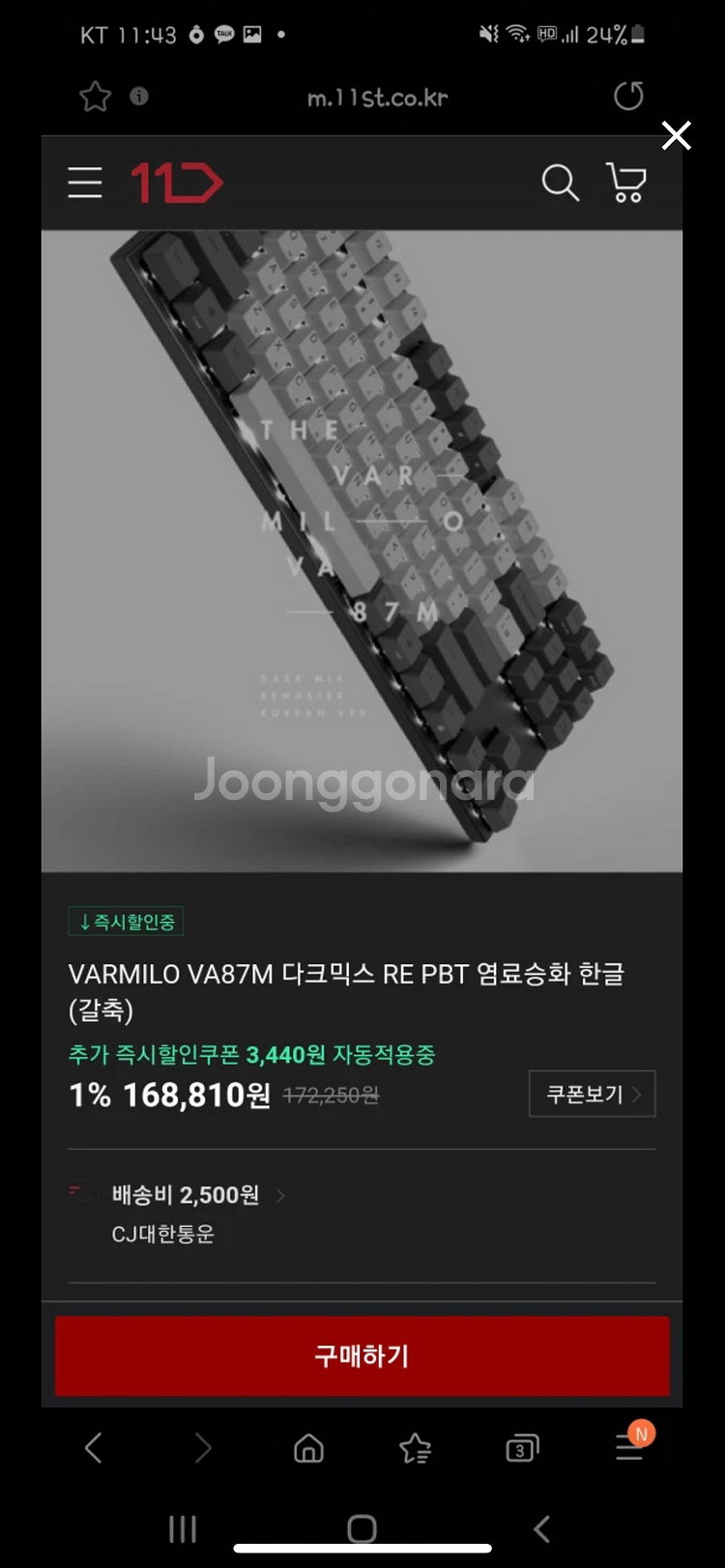Close the product popup with the X

676,136
